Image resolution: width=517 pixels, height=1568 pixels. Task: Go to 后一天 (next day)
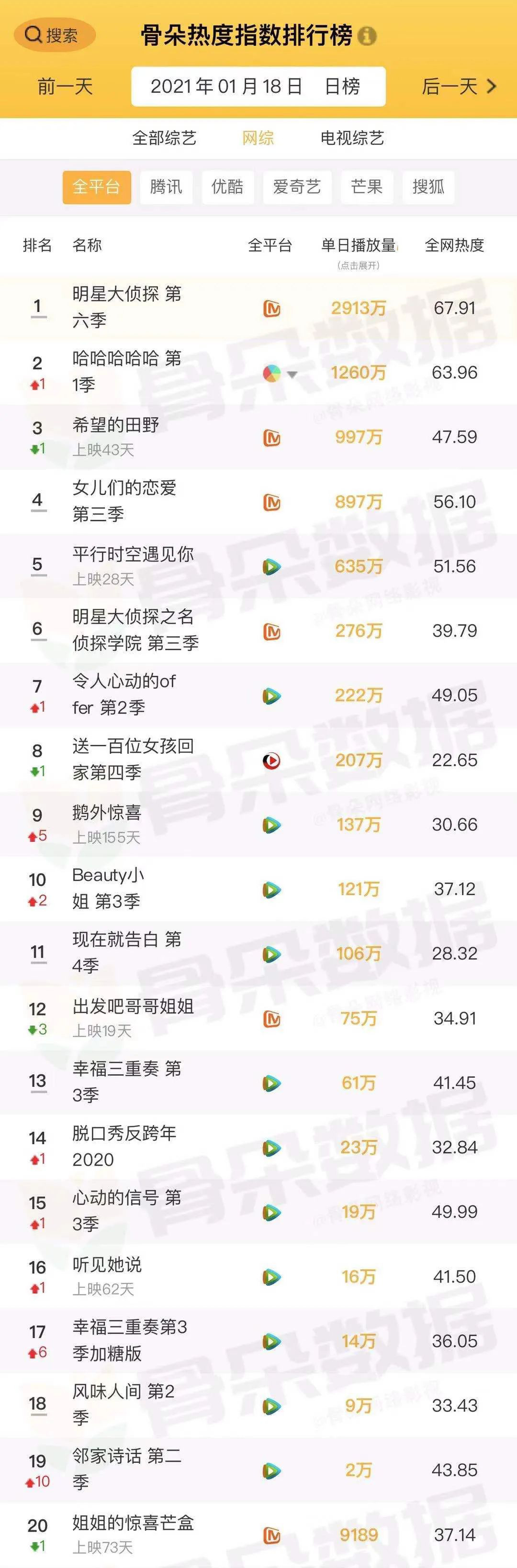point(459,87)
